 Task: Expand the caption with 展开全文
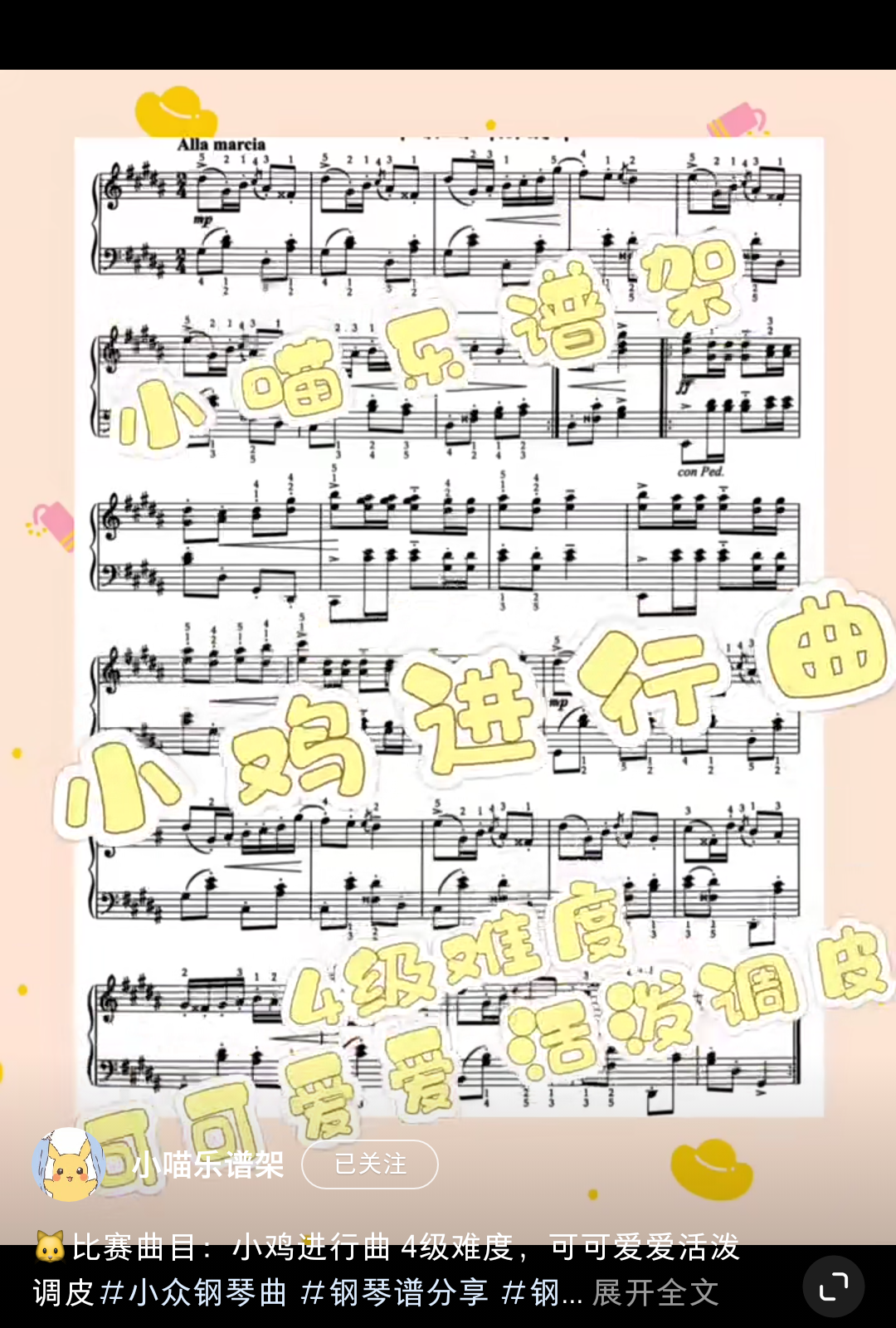tap(655, 1292)
